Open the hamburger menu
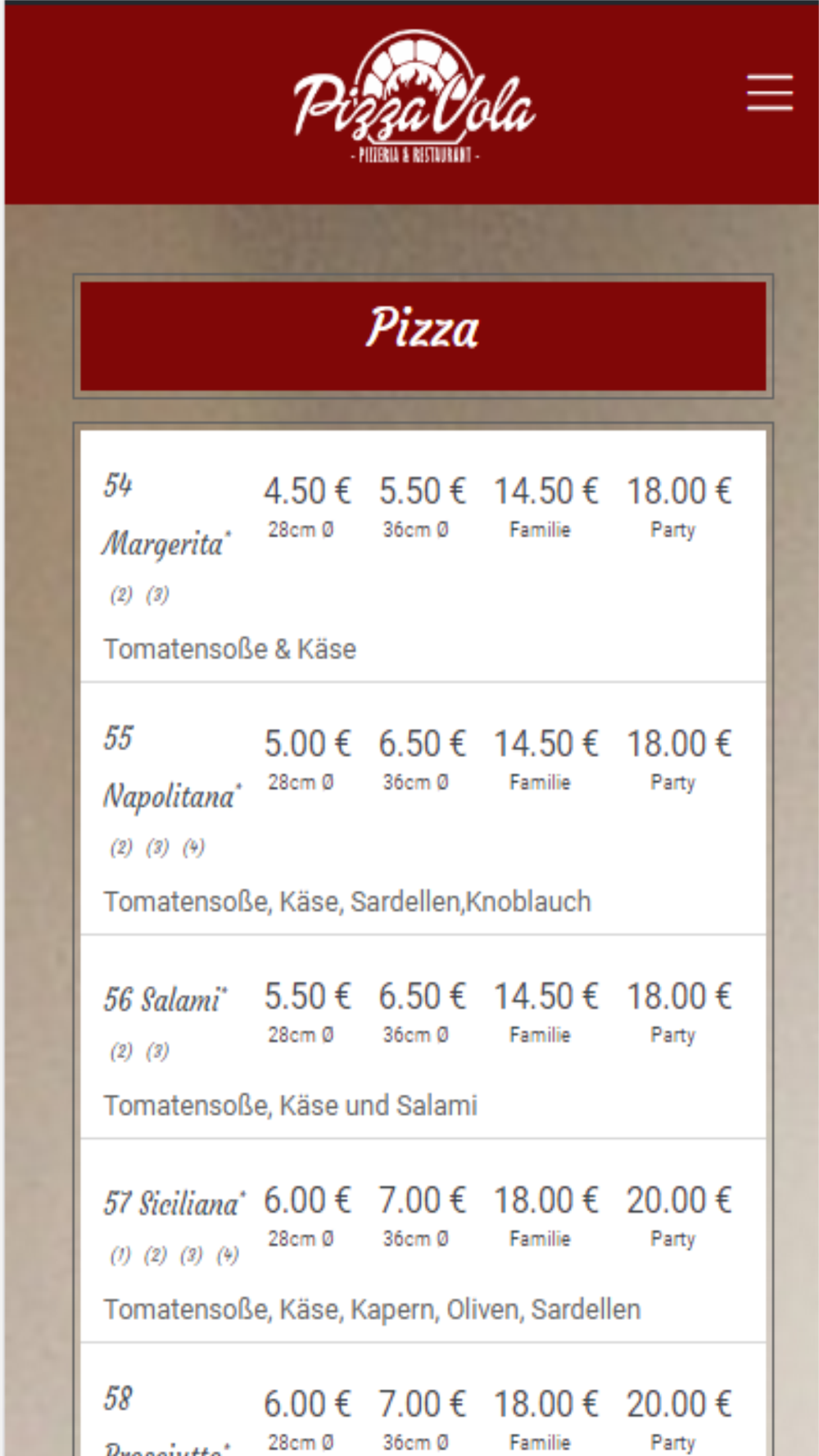The height and width of the screenshot is (1456, 819). (x=770, y=92)
